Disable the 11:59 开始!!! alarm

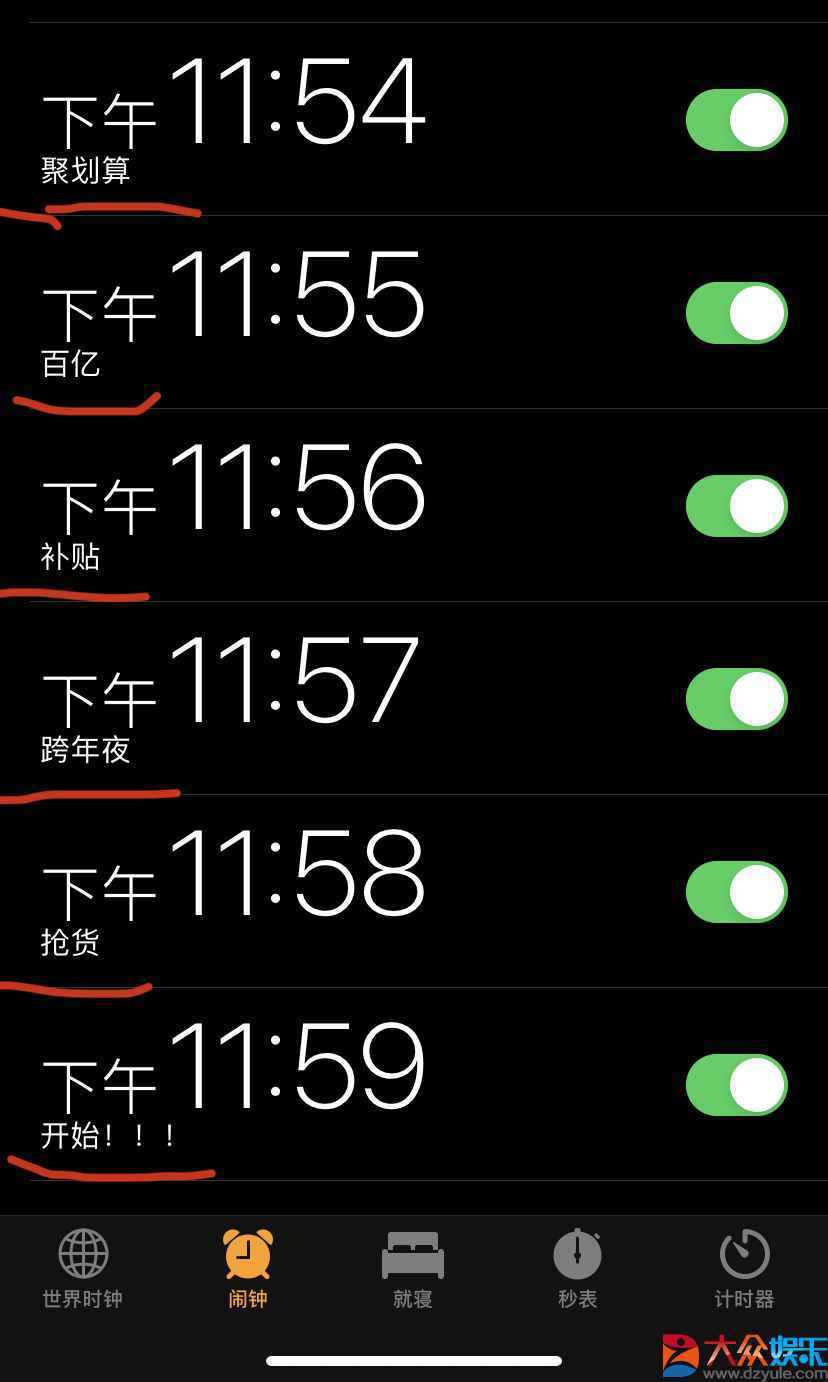737,1085
